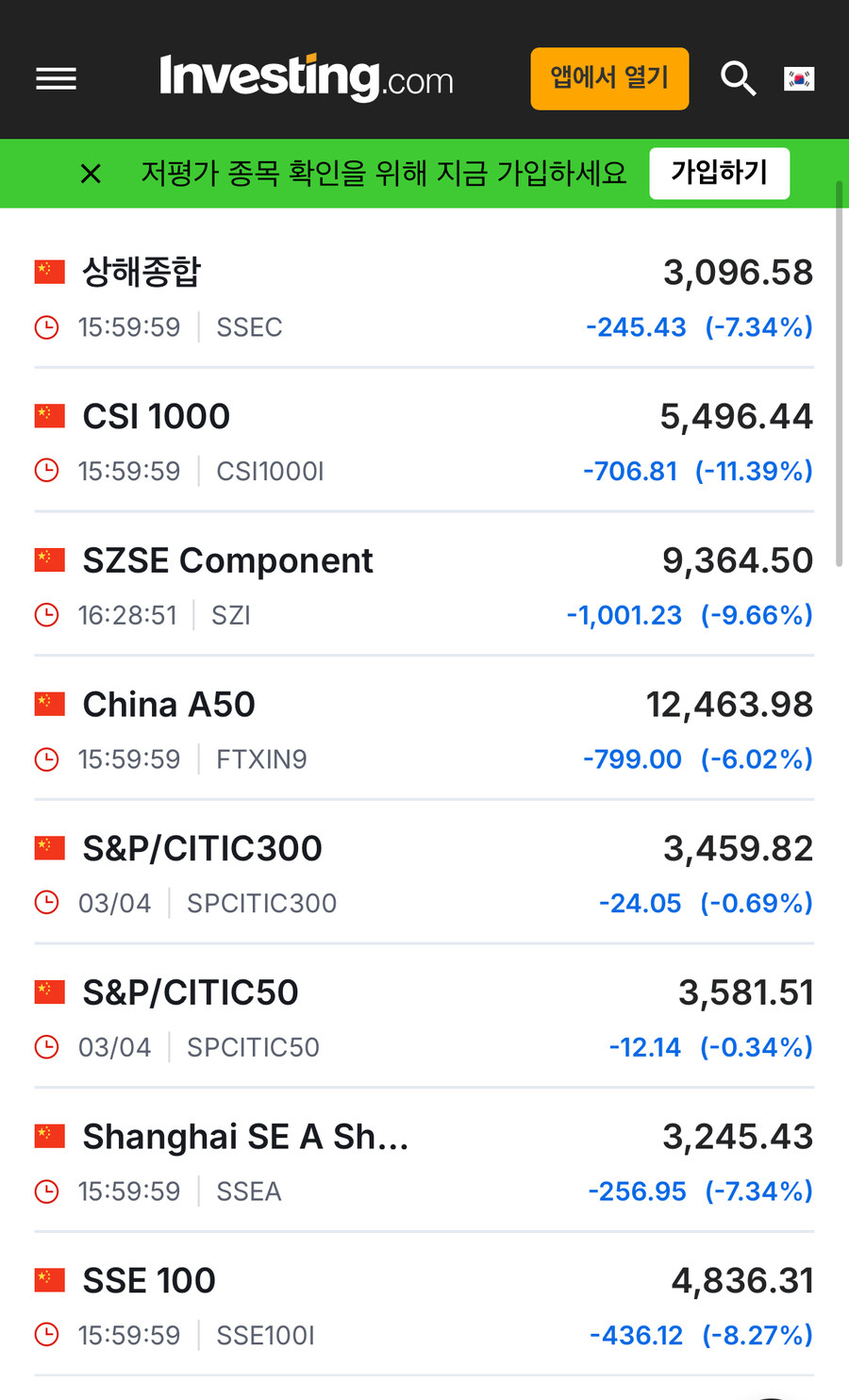Show details for S&P/CITIC300

(x=202, y=849)
